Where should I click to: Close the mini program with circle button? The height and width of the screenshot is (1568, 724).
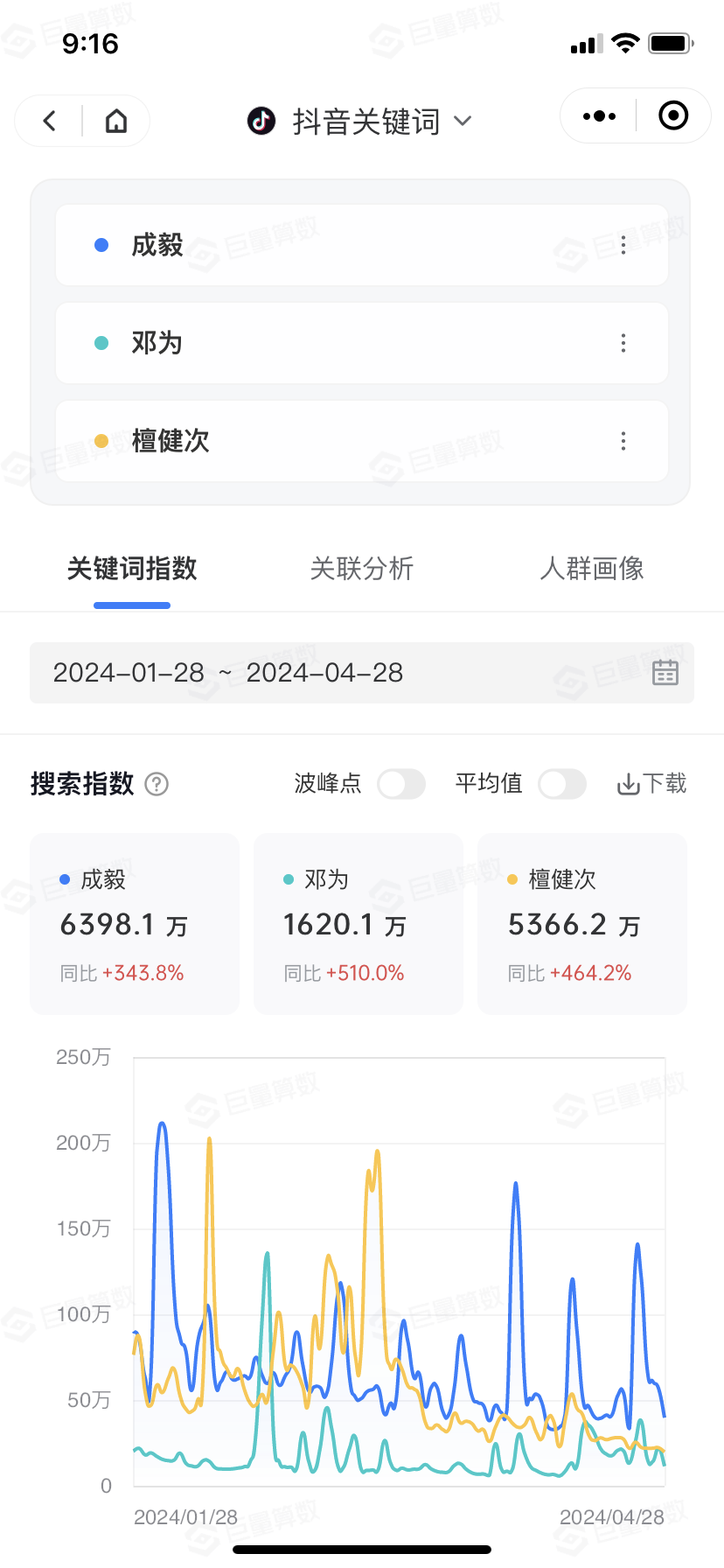point(673,115)
